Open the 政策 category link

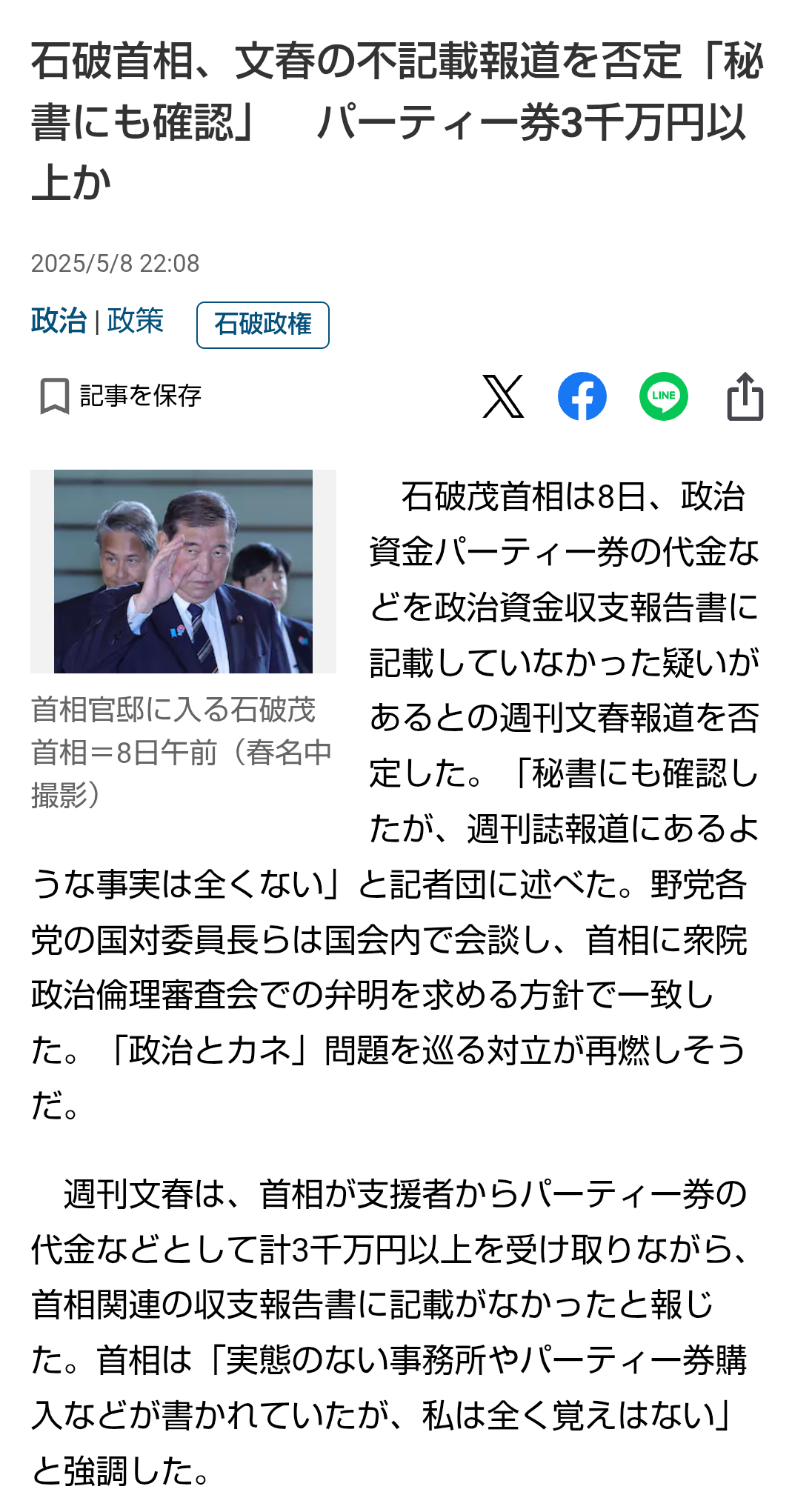click(x=136, y=321)
